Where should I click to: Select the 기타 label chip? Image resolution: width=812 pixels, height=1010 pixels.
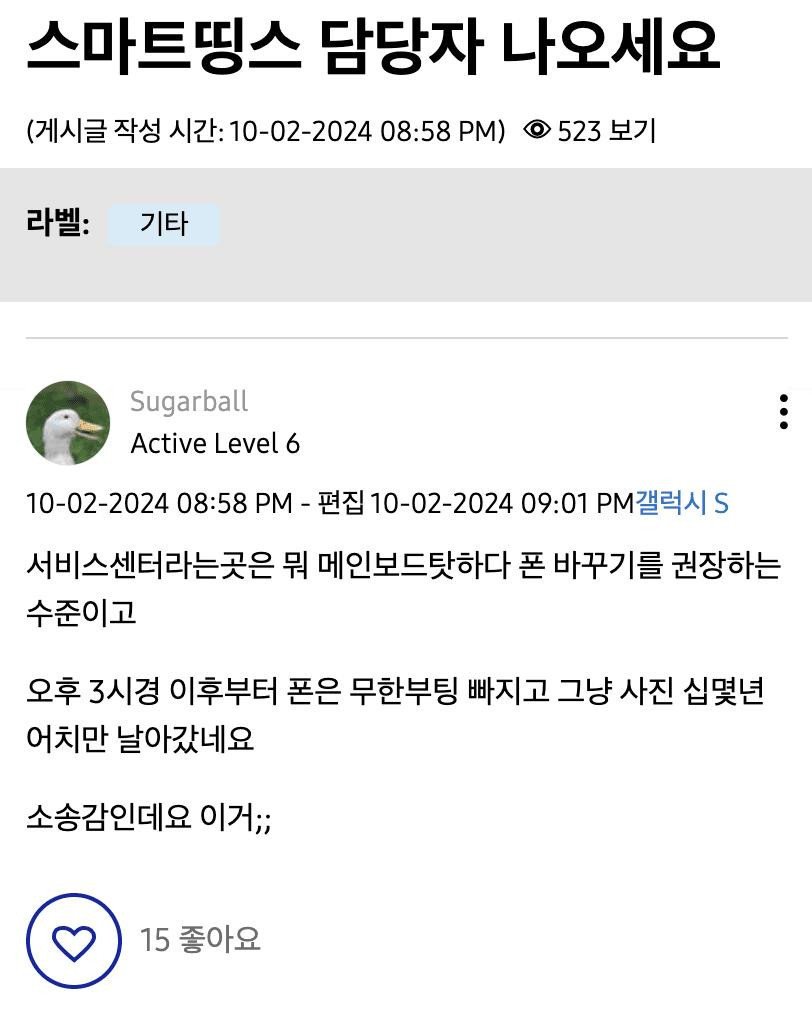tap(163, 224)
